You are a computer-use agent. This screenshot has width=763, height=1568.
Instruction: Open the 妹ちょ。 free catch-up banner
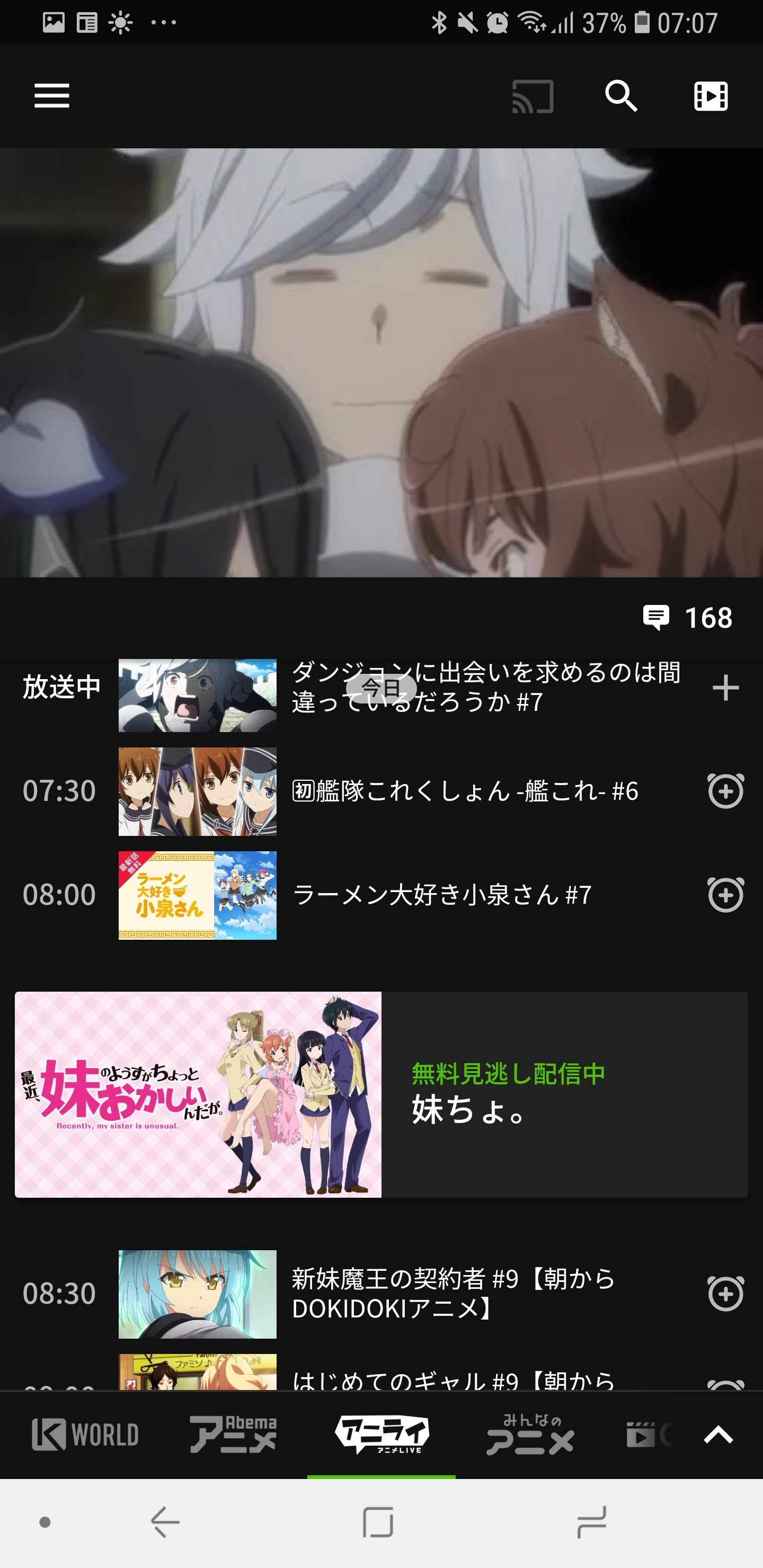point(381,1094)
